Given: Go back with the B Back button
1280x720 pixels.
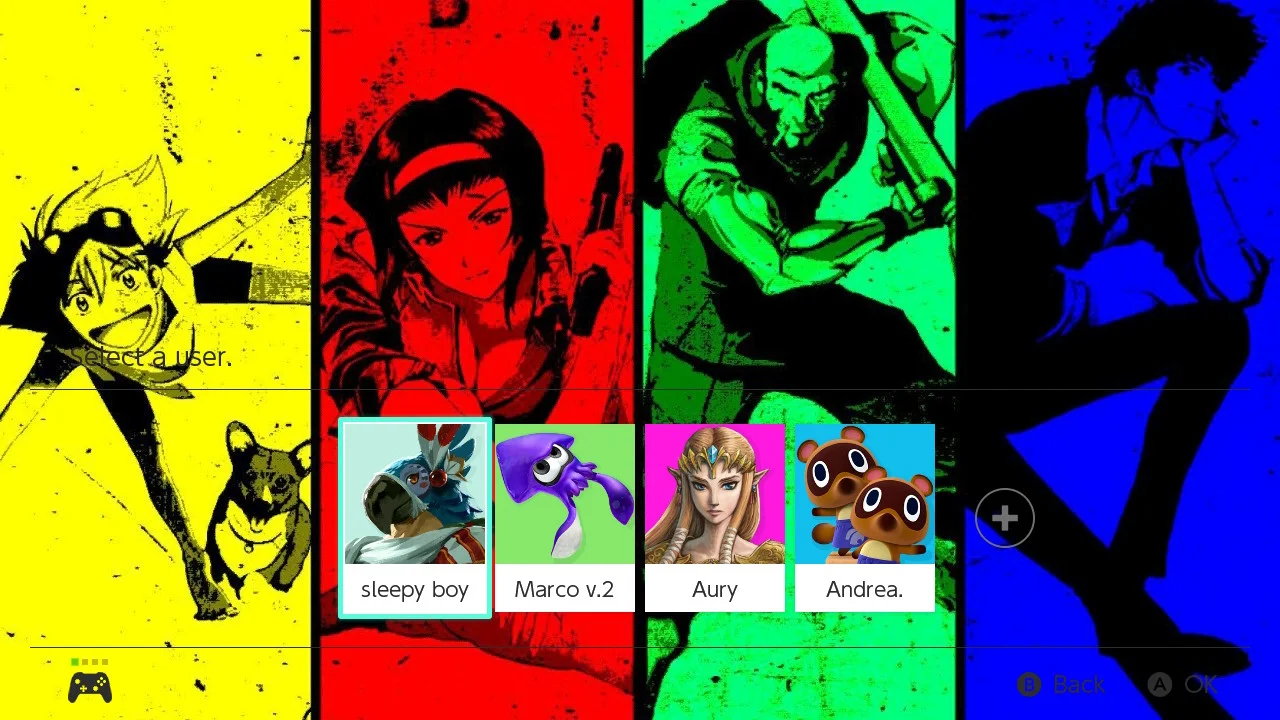Looking at the screenshot, I should click(1061, 684).
